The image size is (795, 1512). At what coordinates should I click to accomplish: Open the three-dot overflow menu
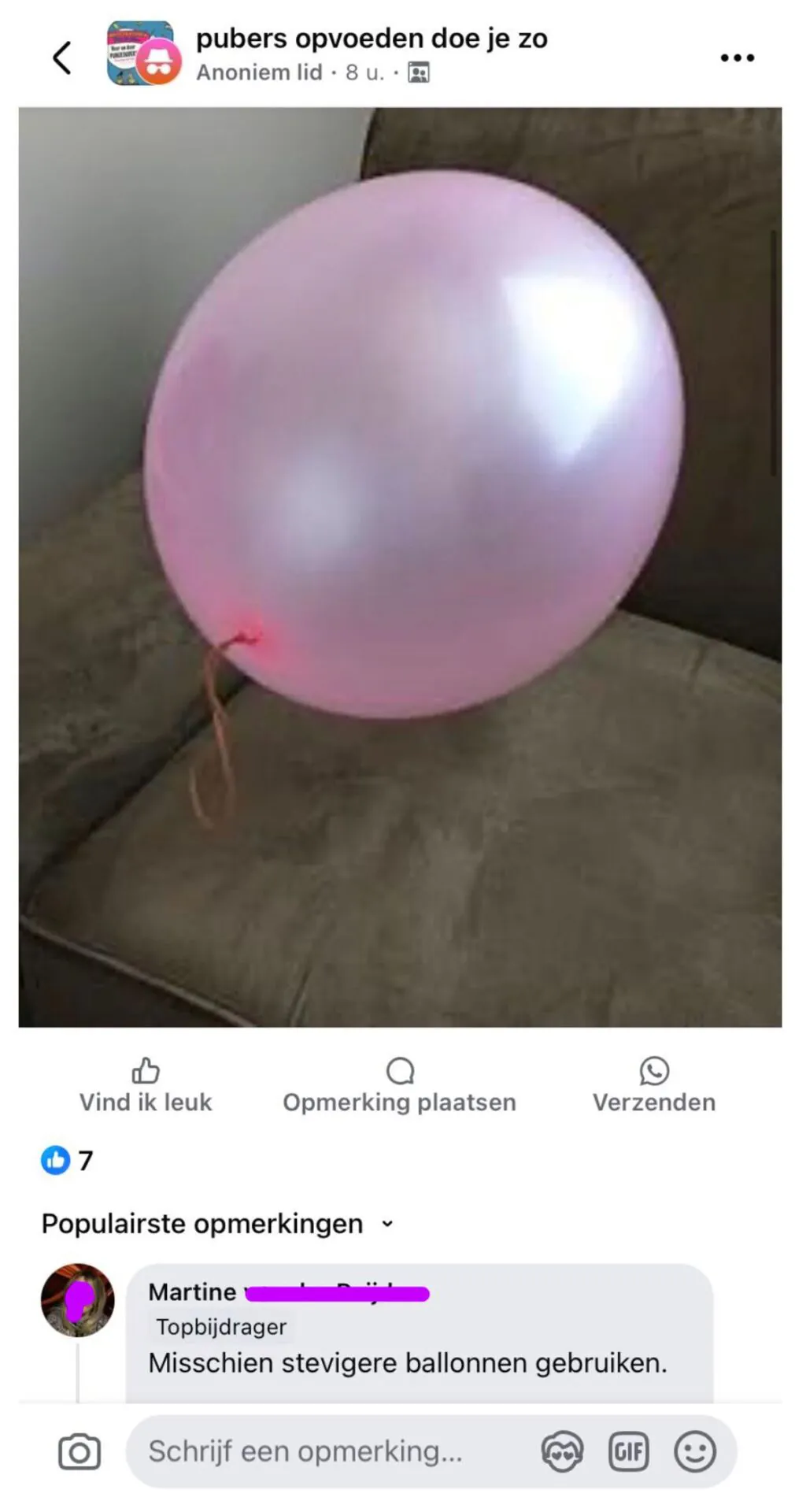[737, 57]
